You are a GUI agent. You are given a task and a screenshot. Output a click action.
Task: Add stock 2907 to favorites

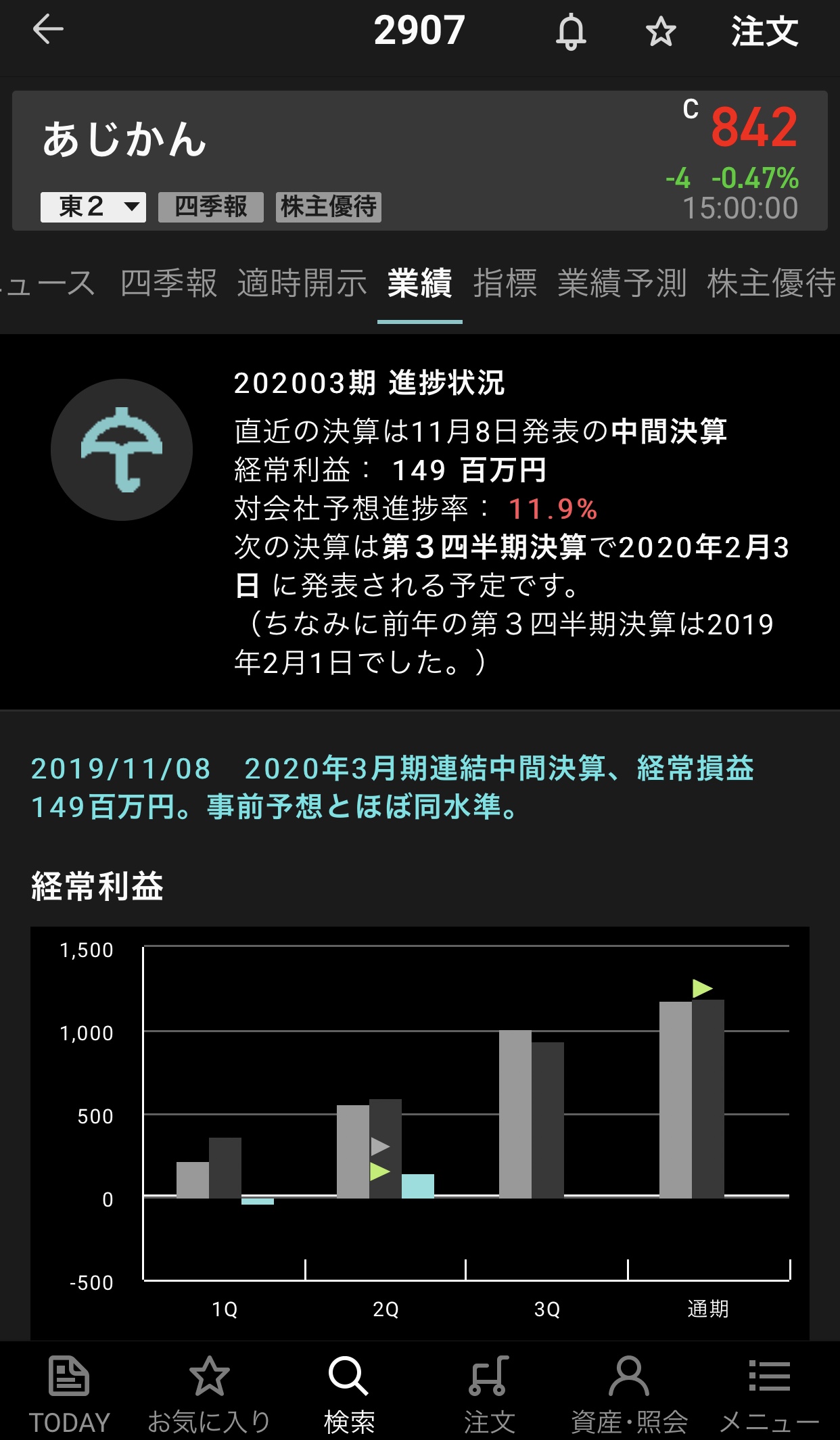click(x=661, y=32)
